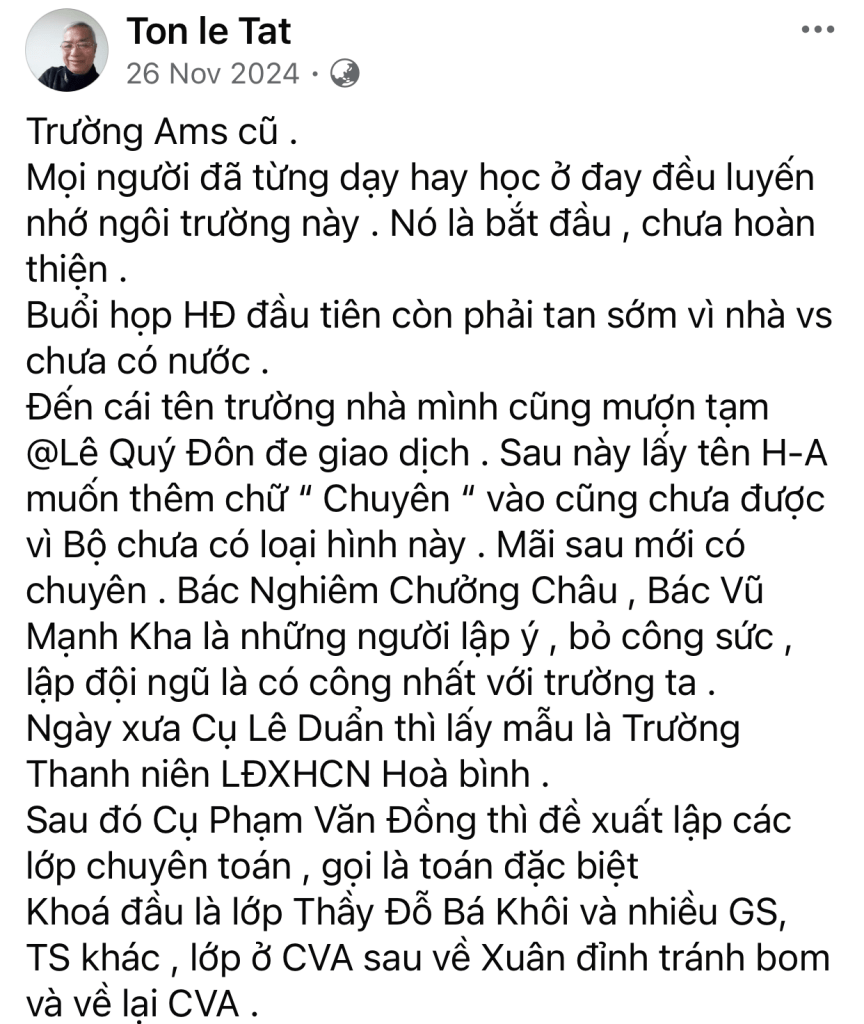
Task: Open Ton le Tat's profile name link
Action: [208, 32]
